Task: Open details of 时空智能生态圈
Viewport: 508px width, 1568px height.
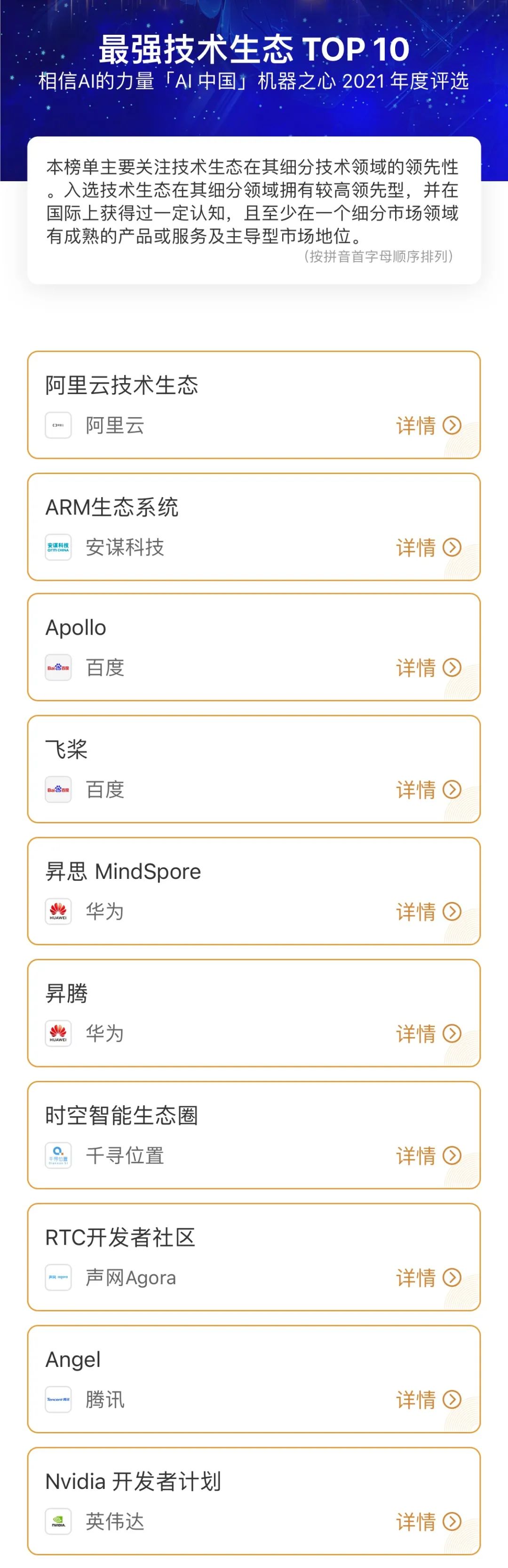Action: (429, 1155)
